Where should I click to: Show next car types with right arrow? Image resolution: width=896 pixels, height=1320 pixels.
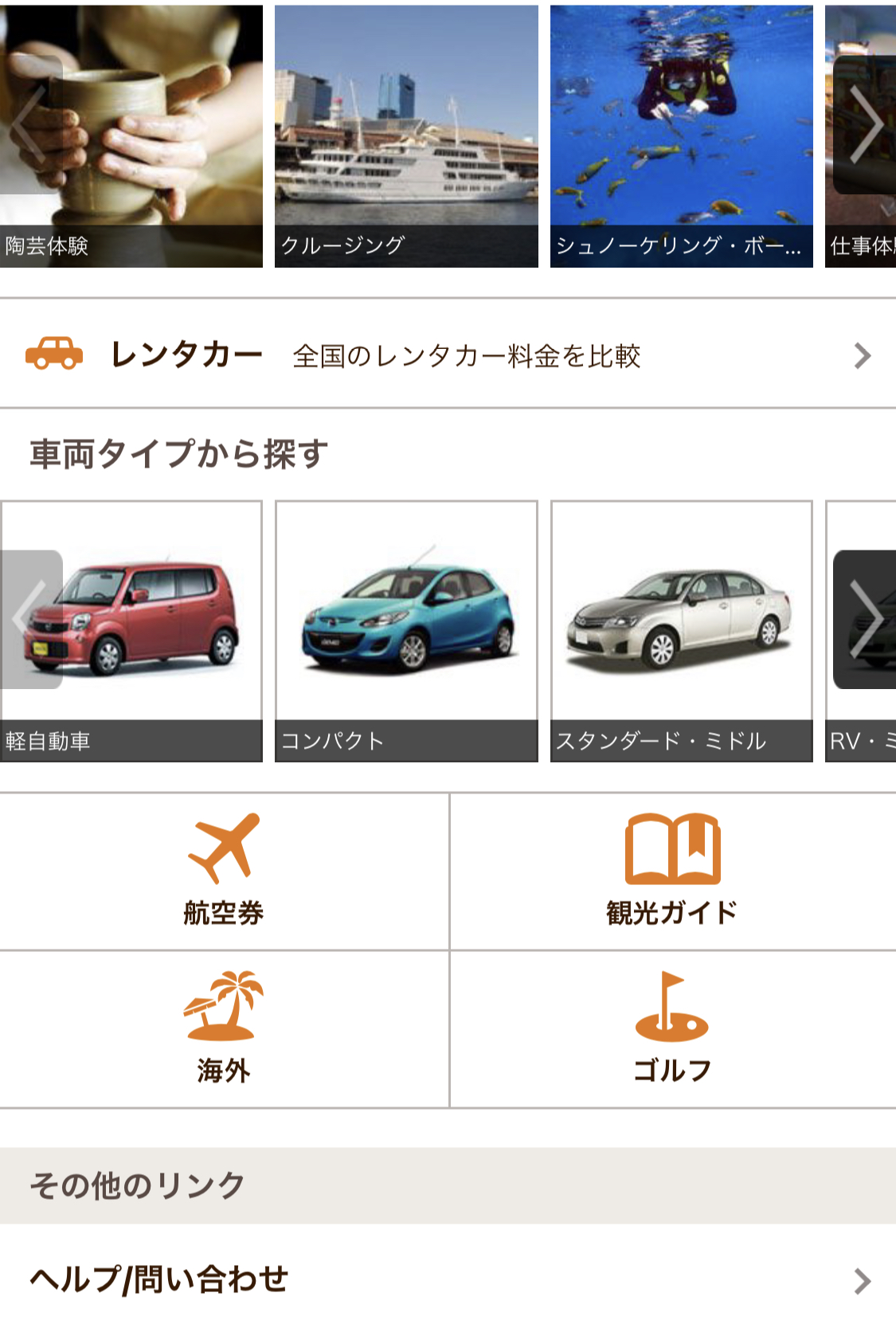(x=865, y=620)
